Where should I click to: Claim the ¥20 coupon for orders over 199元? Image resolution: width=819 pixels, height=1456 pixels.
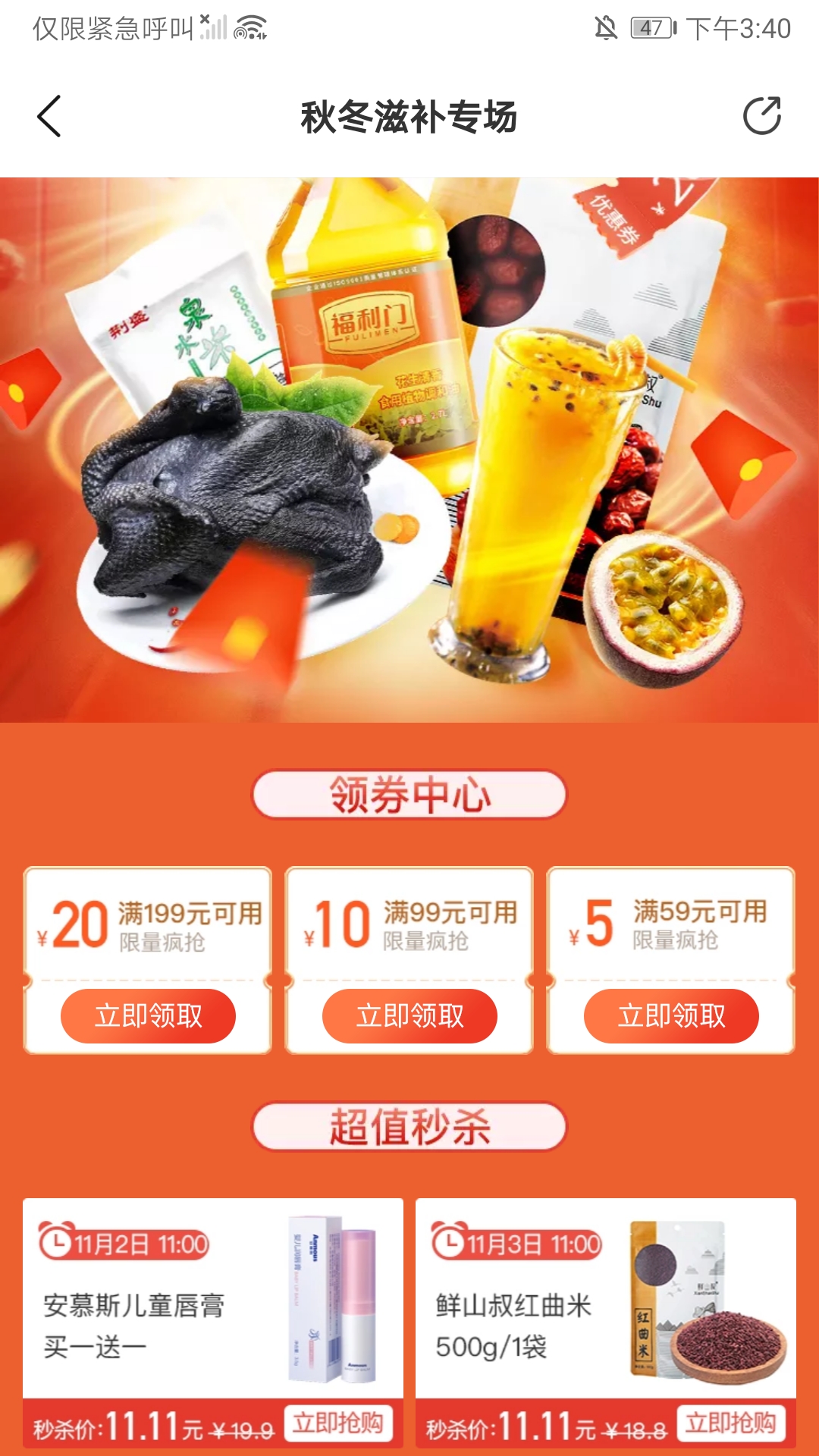(148, 1015)
